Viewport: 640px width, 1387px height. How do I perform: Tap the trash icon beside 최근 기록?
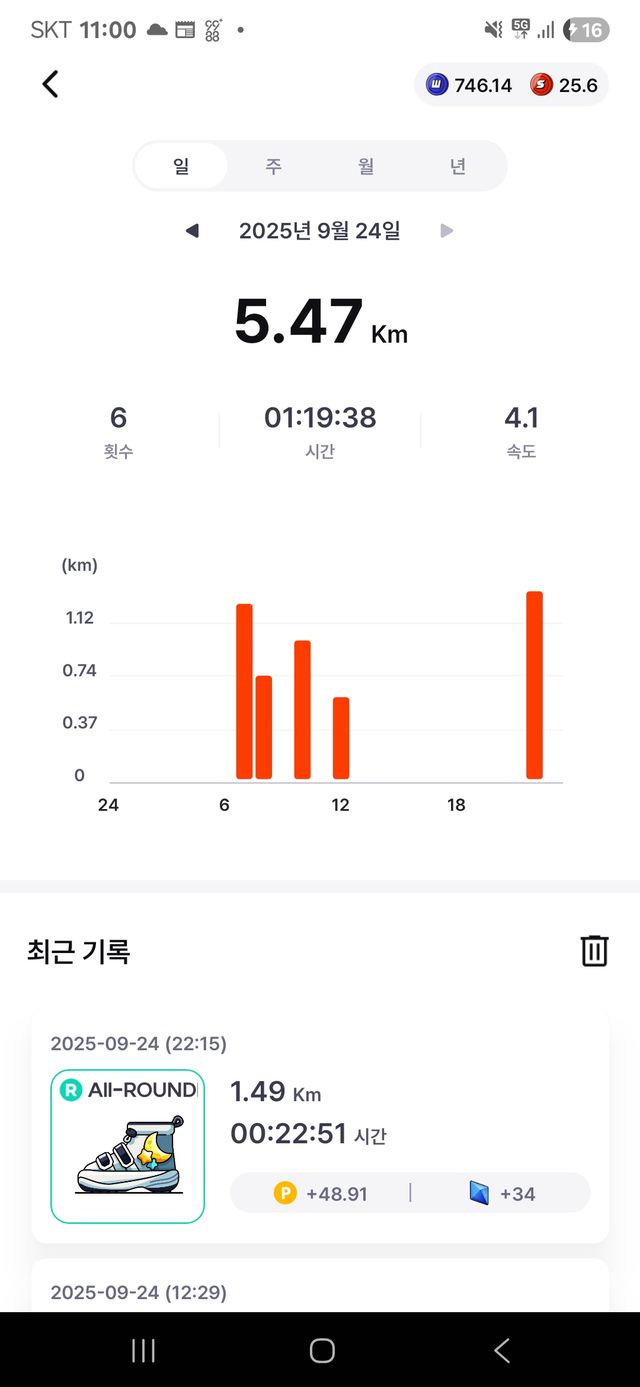594,950
